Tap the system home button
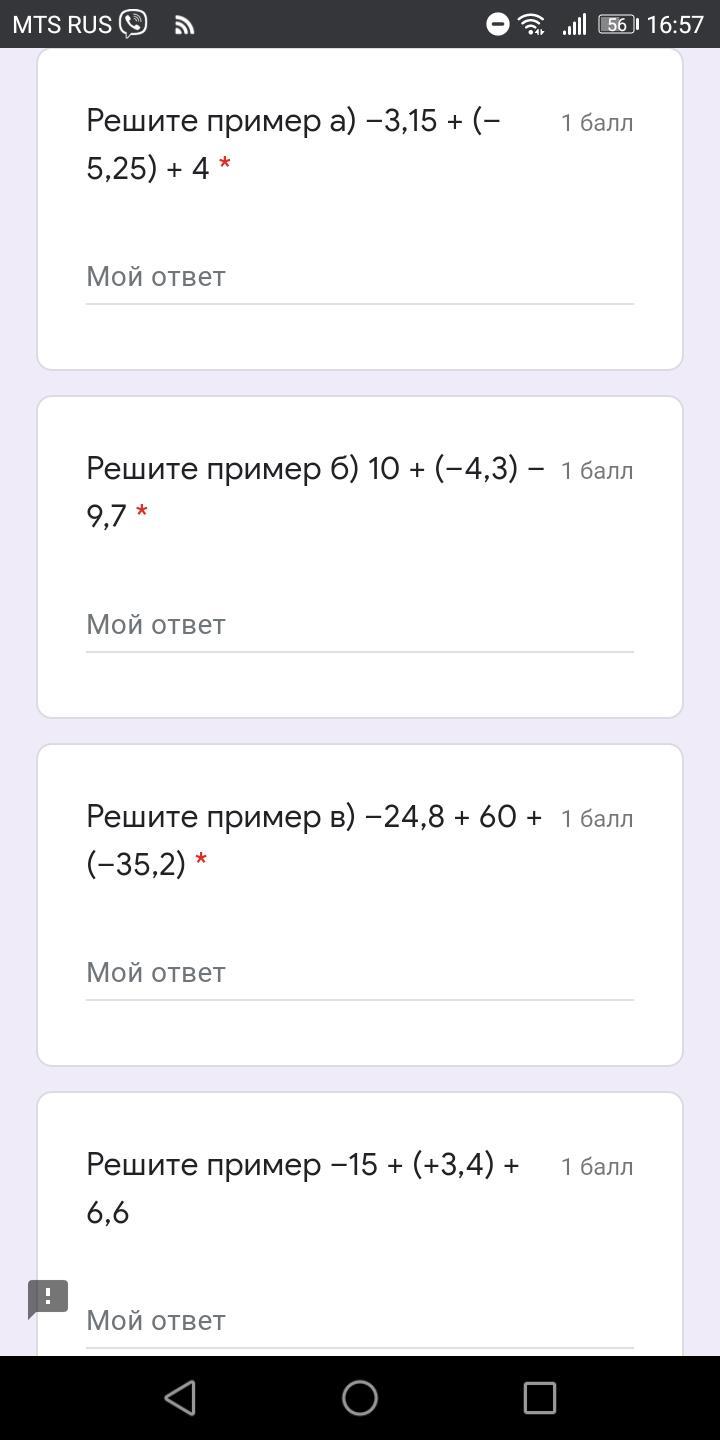 click(x=360, y=1398)
